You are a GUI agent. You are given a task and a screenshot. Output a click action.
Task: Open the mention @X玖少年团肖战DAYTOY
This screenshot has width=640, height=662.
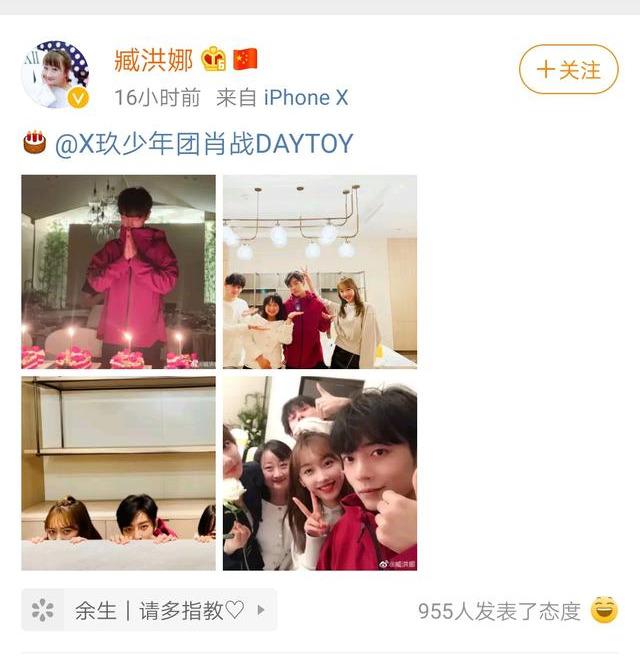[203, 144]
